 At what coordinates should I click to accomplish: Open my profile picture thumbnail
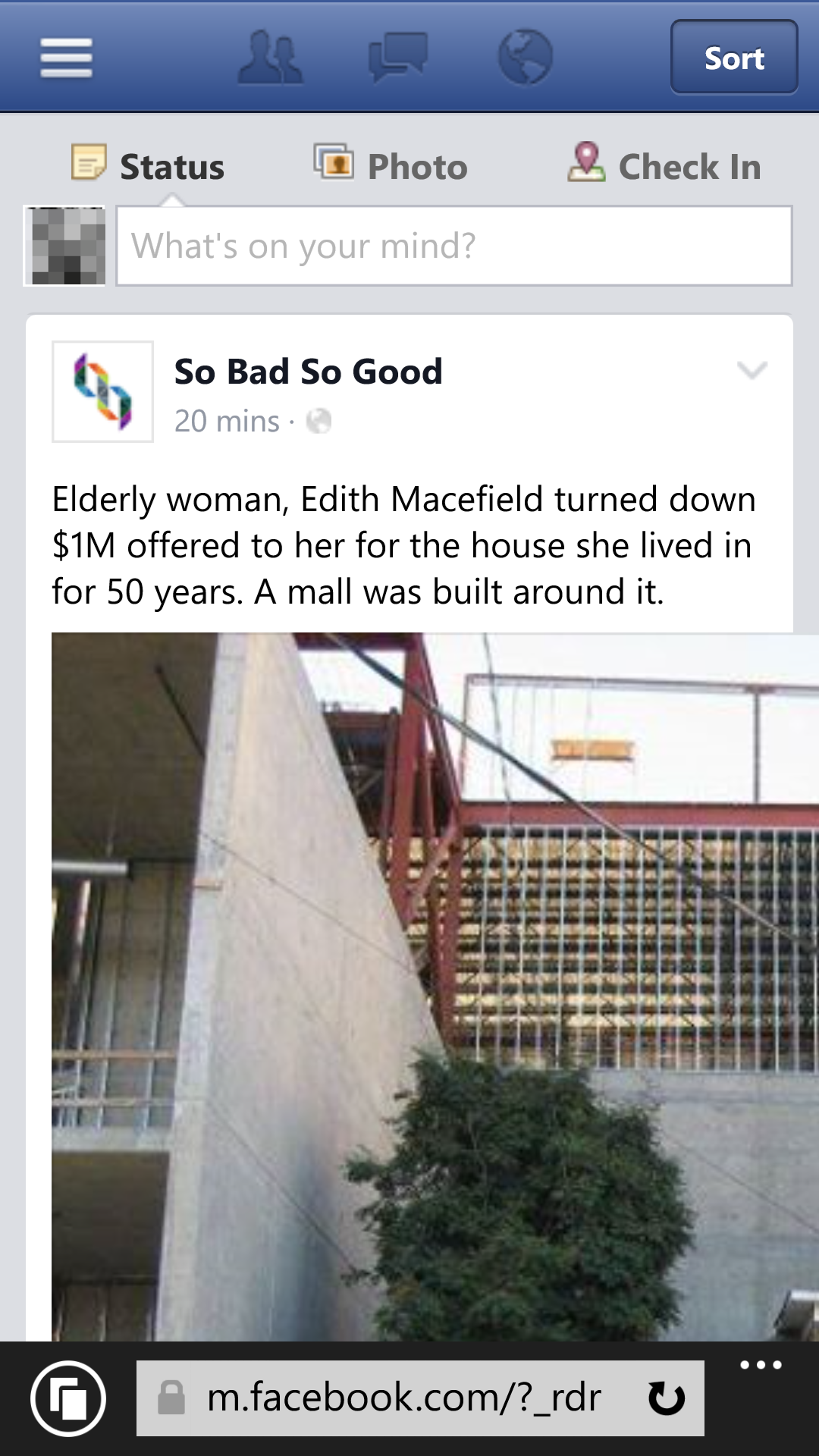tap(65, 246)
